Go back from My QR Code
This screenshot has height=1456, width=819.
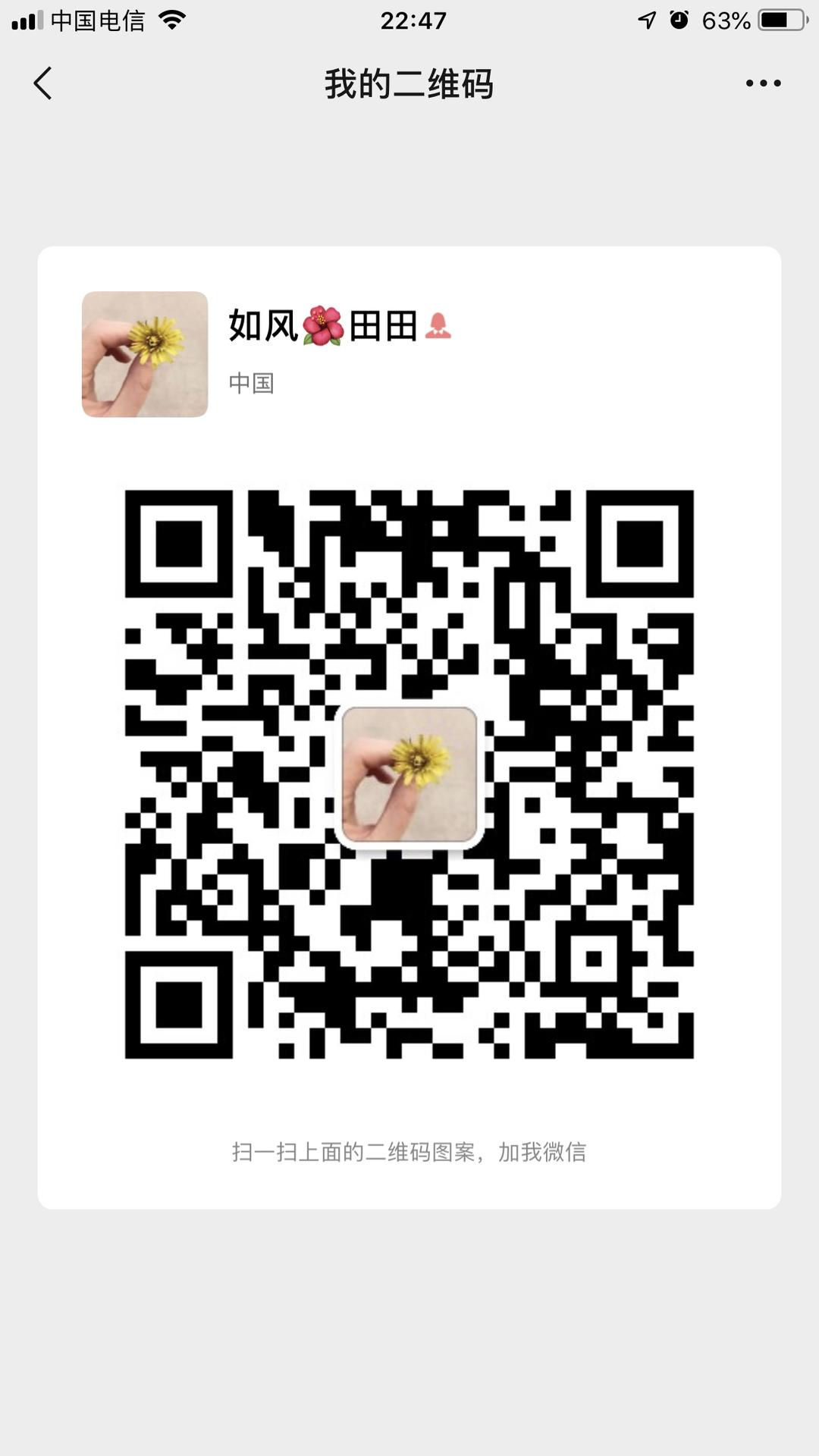pos(43,83)
